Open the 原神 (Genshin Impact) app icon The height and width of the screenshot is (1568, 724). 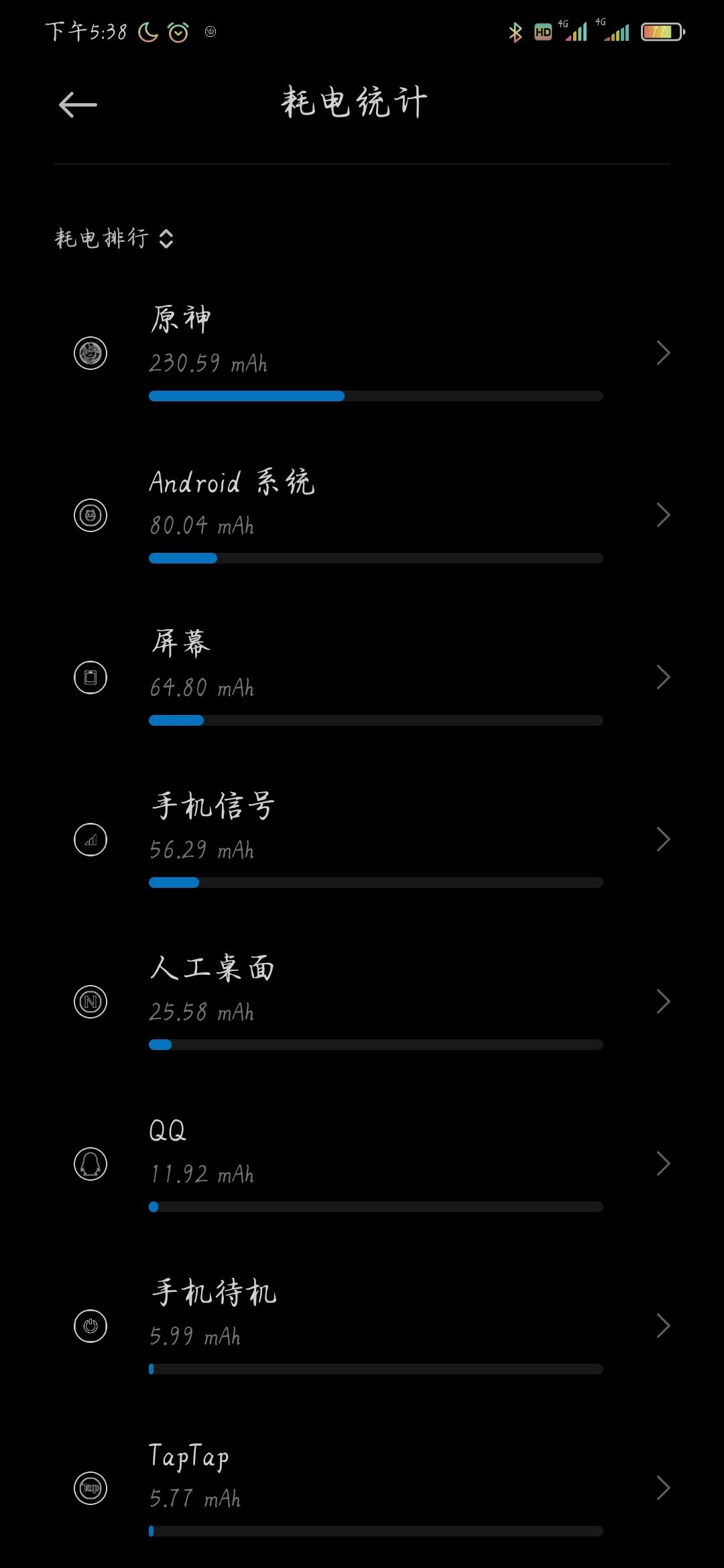89,353
